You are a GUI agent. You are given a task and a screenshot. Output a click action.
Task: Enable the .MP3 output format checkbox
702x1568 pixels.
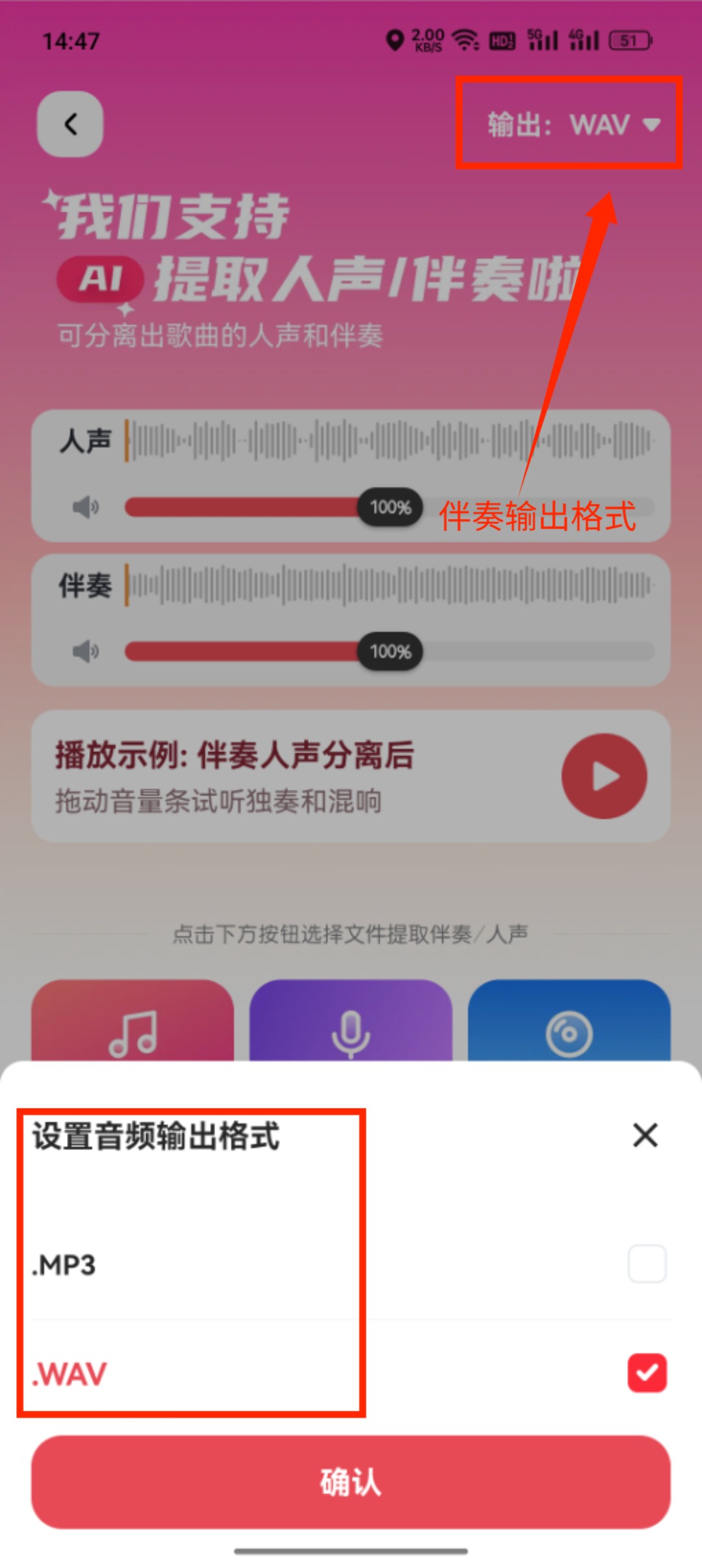tap(647, 1263)
